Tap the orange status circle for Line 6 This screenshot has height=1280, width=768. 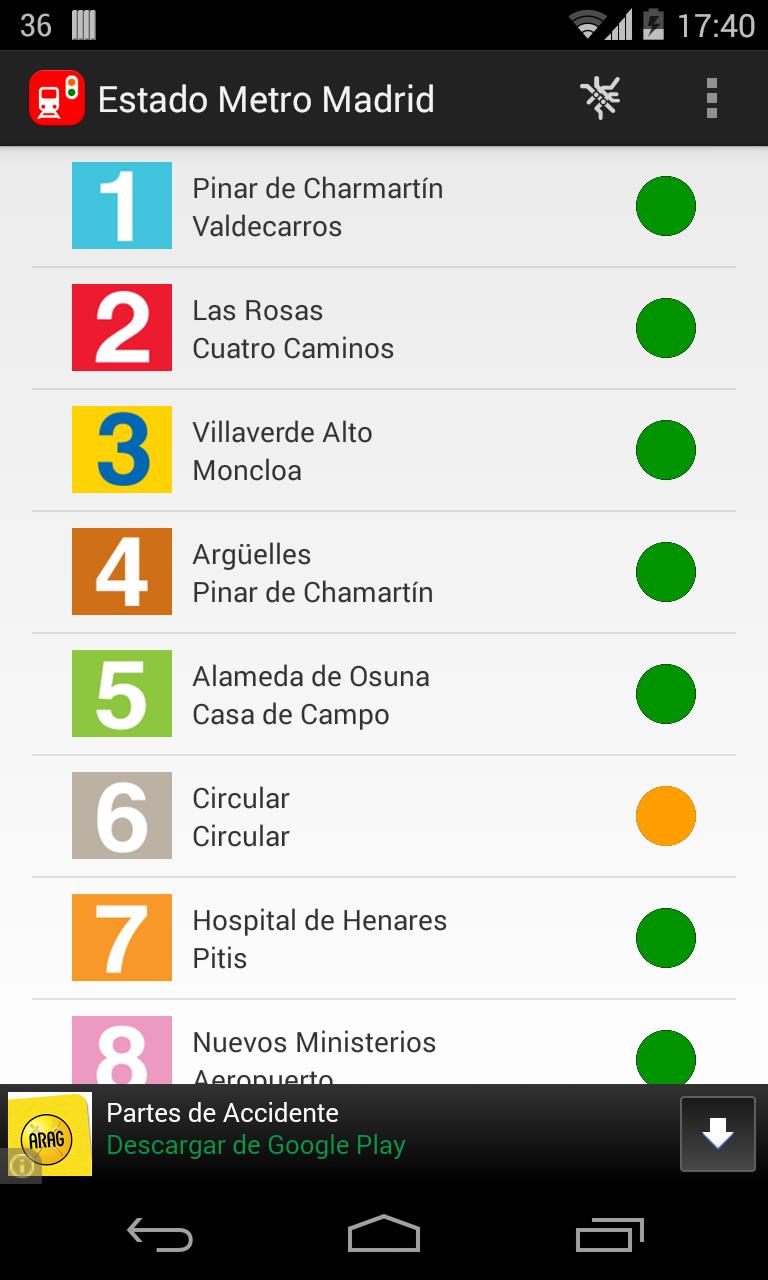click(666, 816)
